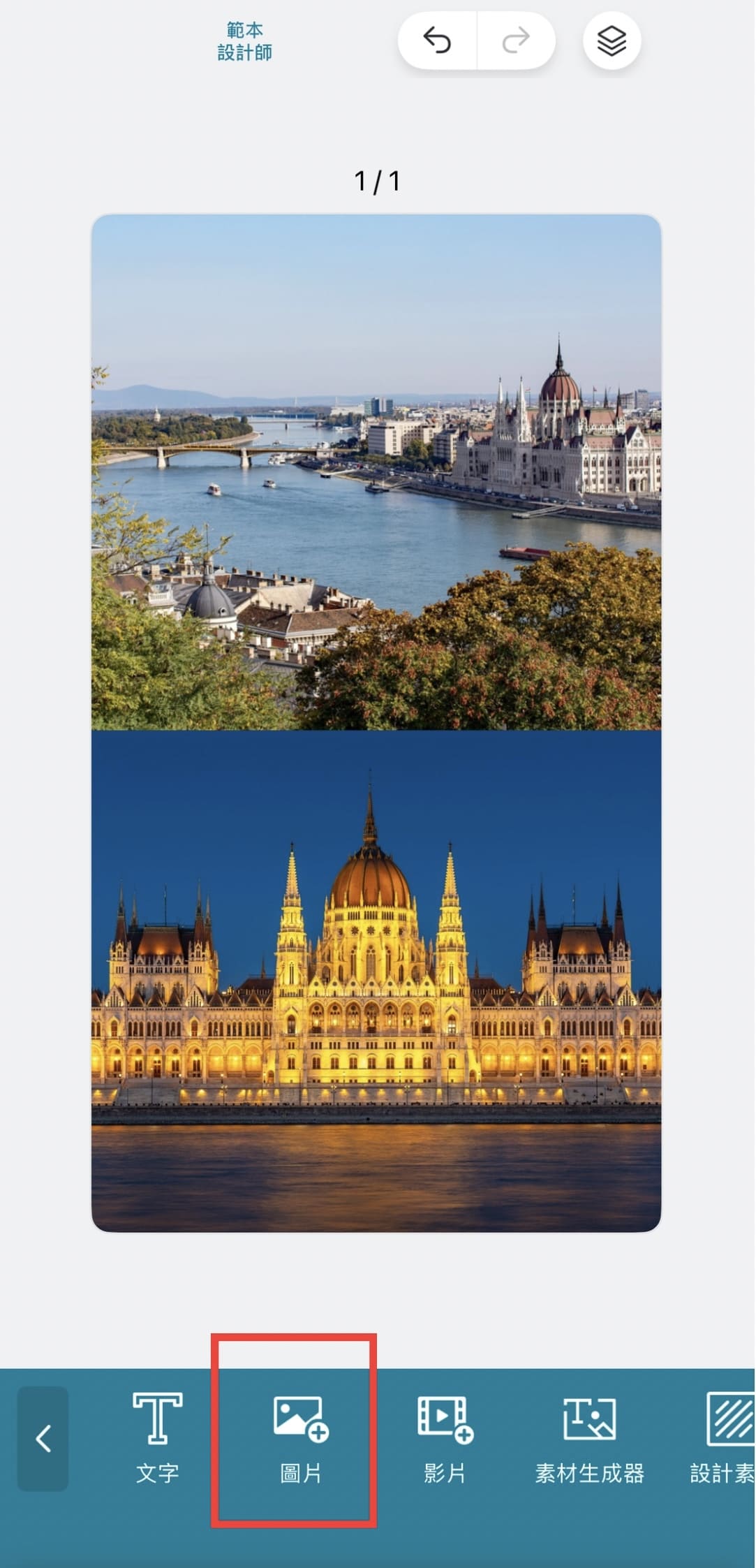Select the daytime river view photo
The width and height of the screenshot is (756, 1568).
click(x=376, y=472)
